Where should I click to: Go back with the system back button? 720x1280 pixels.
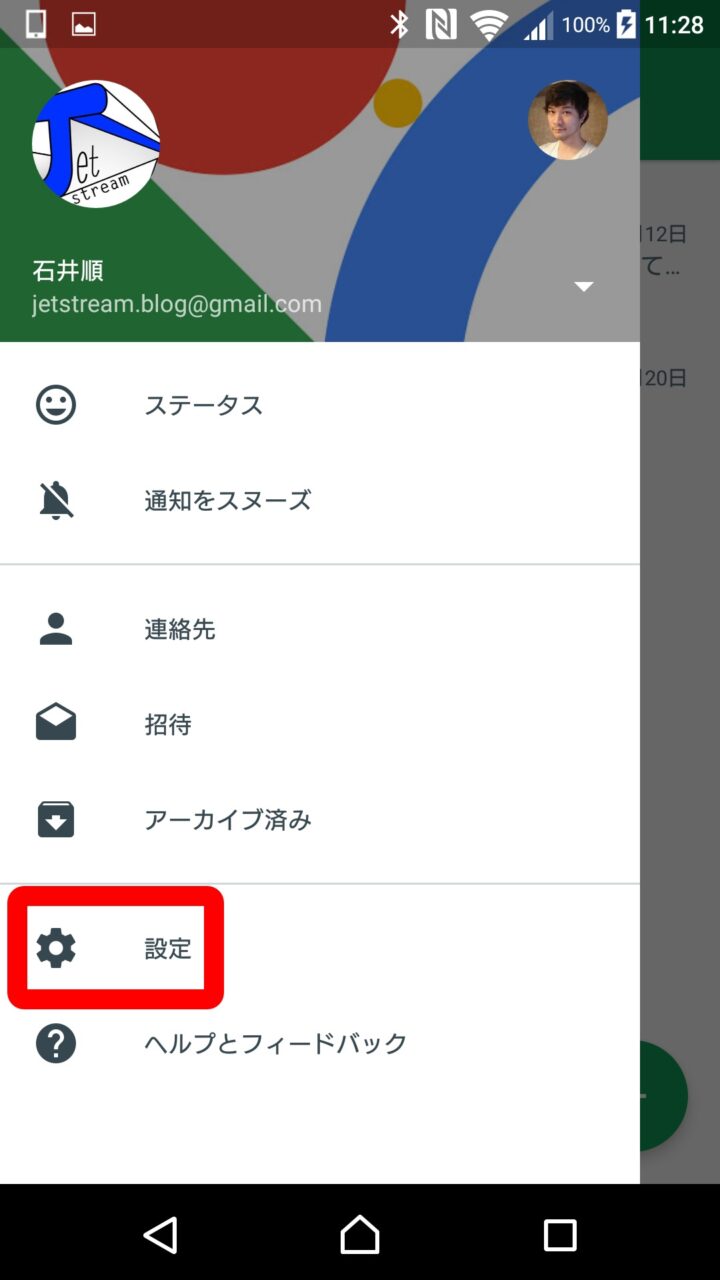pos(160,1235)
